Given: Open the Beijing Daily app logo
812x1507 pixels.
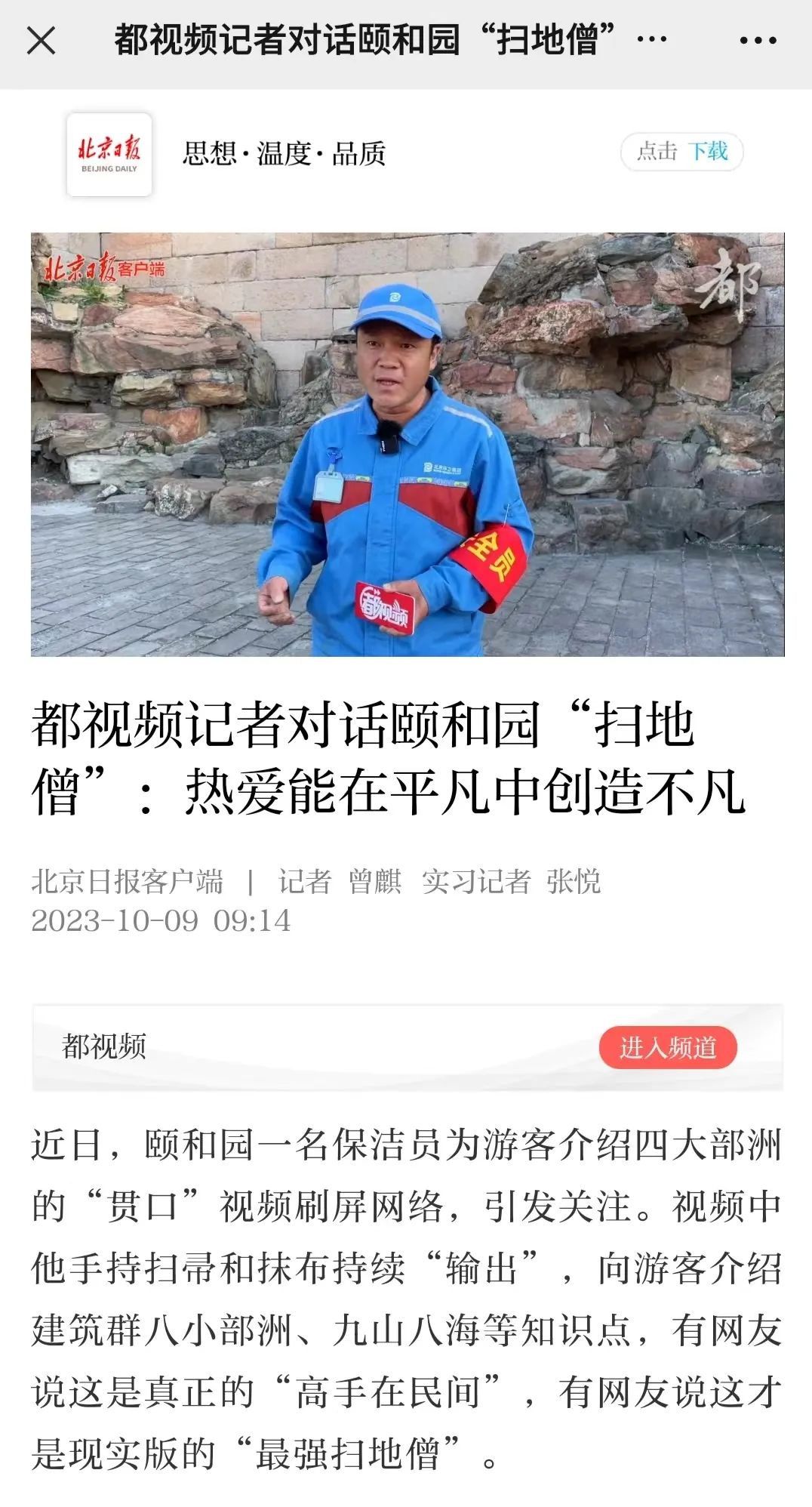Looking at the screenshot, I should click(x=109, y=155).
